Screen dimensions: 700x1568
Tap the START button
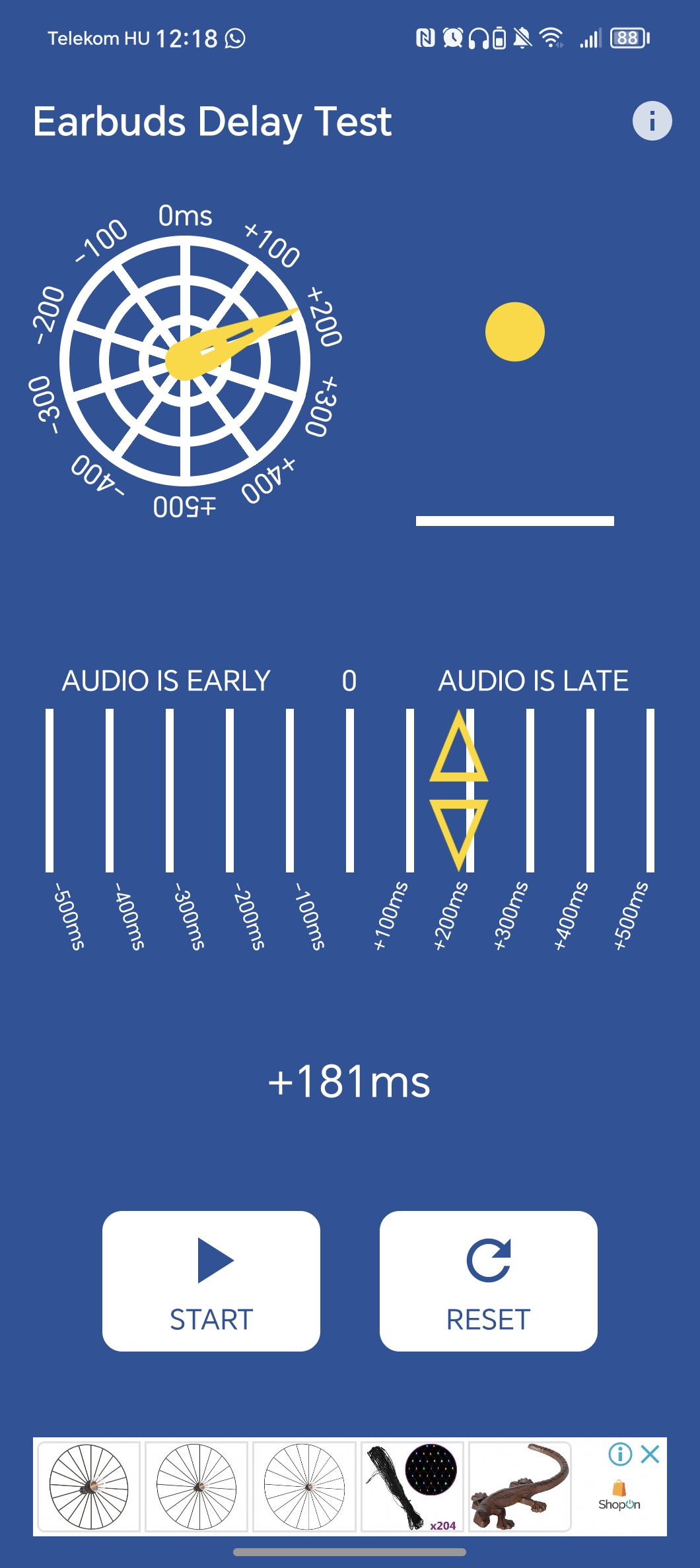(211, 1281)
